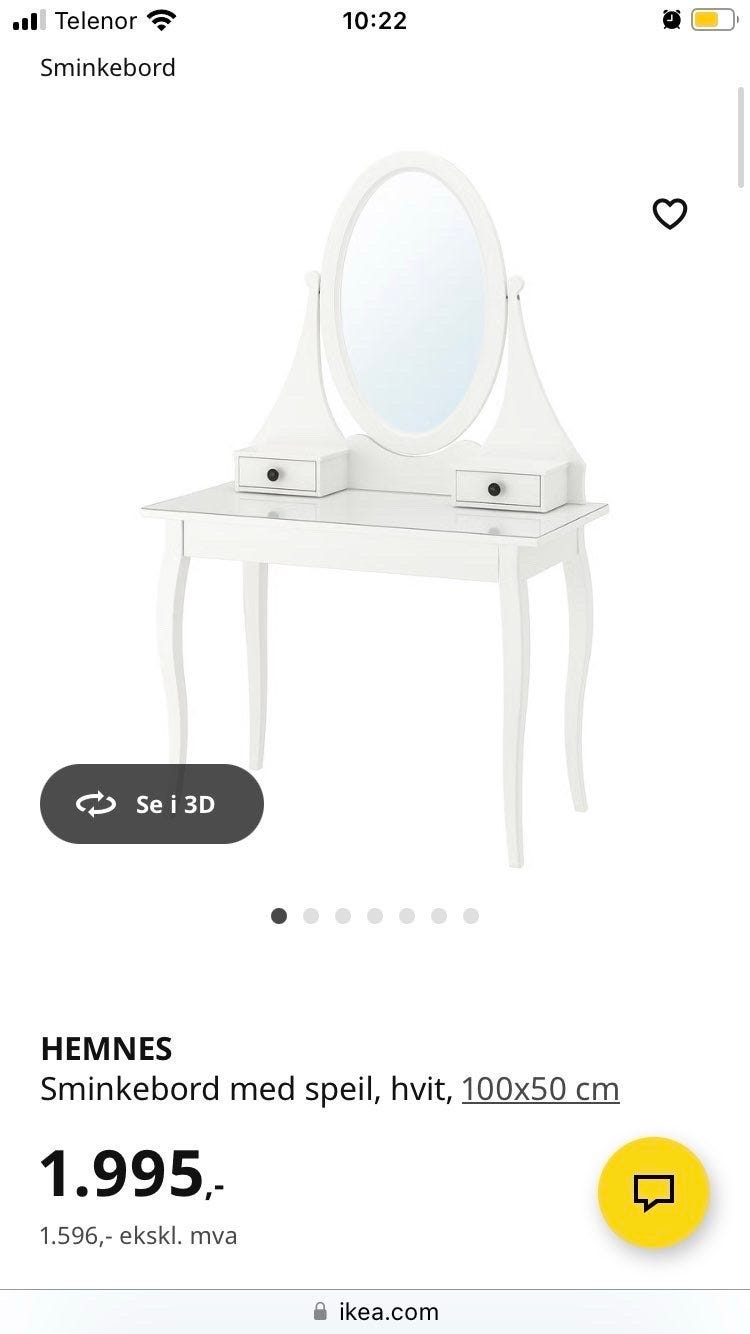The image size is (750, 1334).
Task: Open the Se i 3D view
Action: 152,804
